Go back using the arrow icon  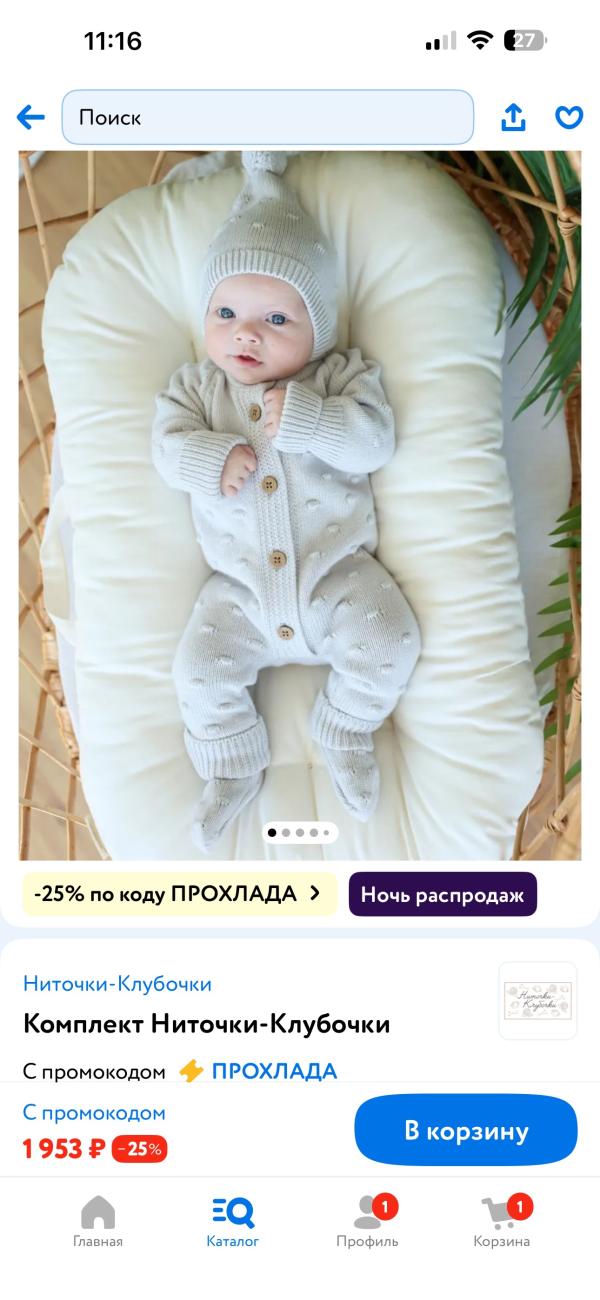click(31, 118)
